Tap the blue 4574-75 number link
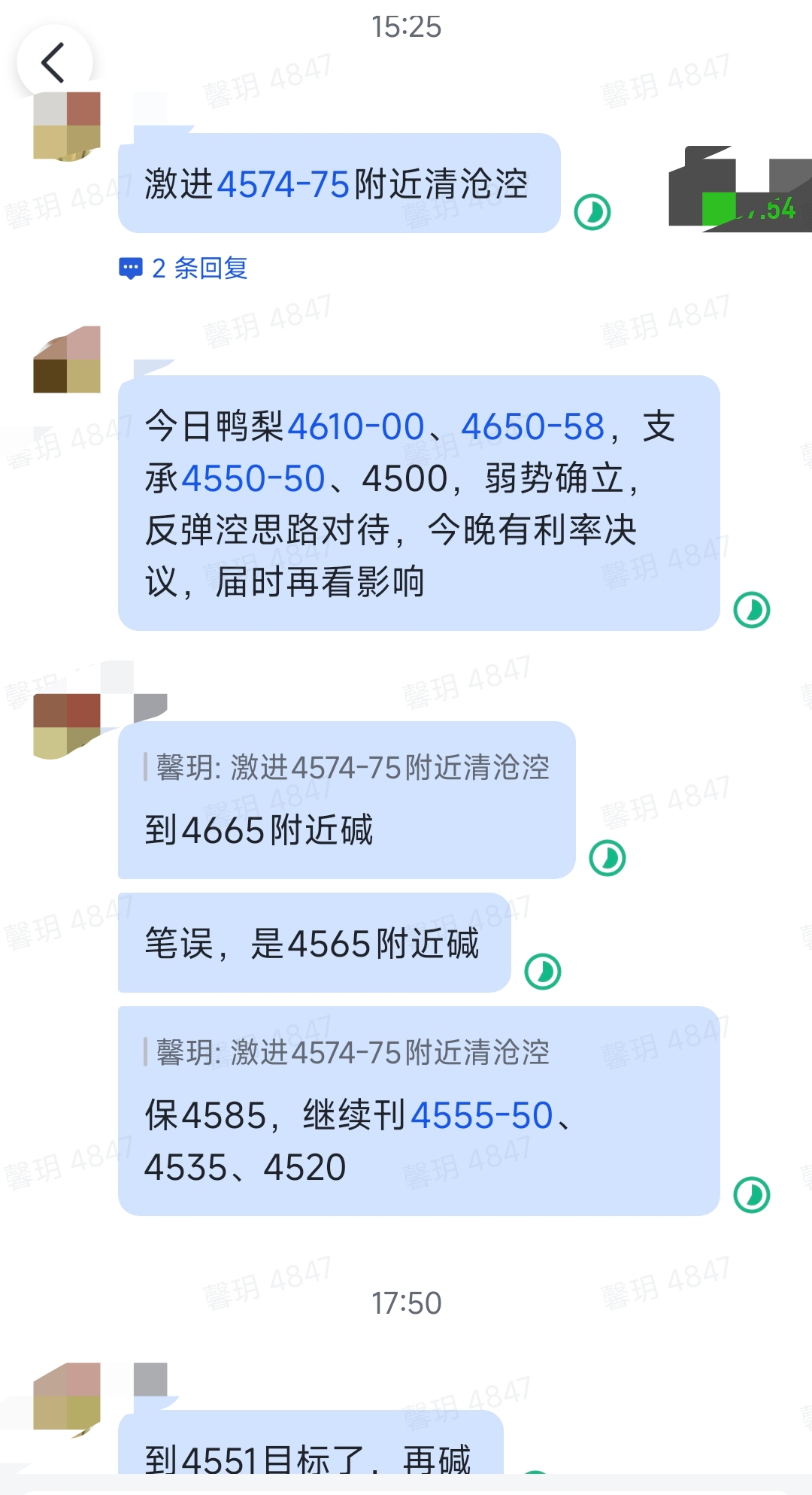Image resolution: width=812 pixels, height=1495 pixels. tap(283, 184)
